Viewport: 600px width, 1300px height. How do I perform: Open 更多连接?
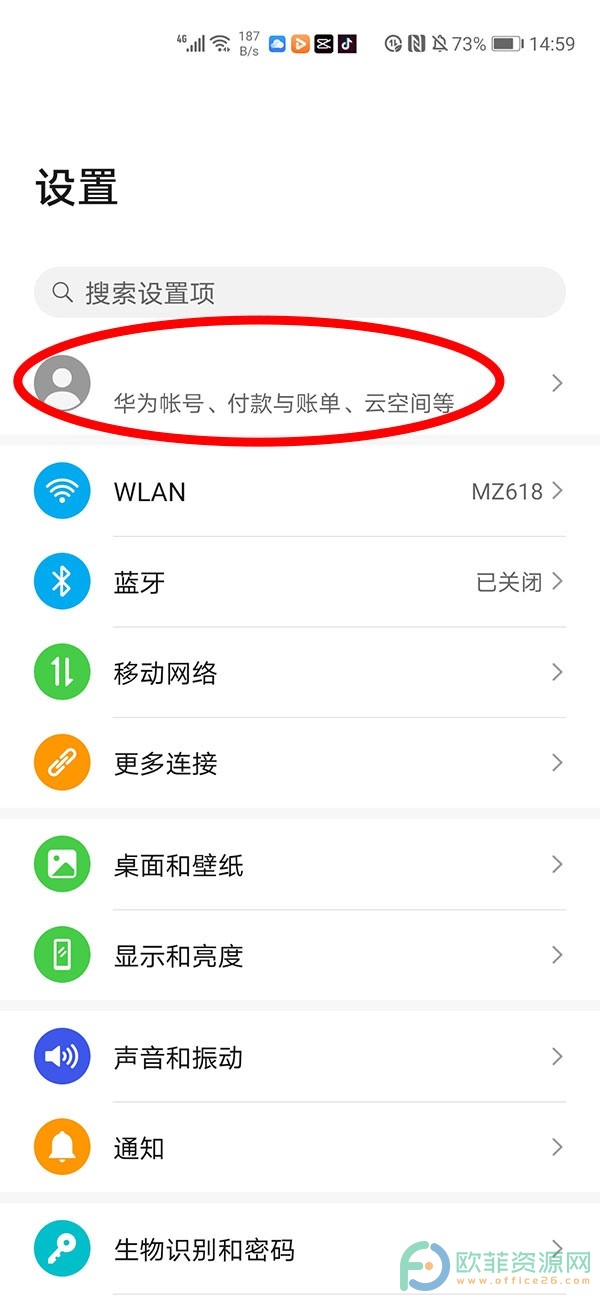(300, 764)
